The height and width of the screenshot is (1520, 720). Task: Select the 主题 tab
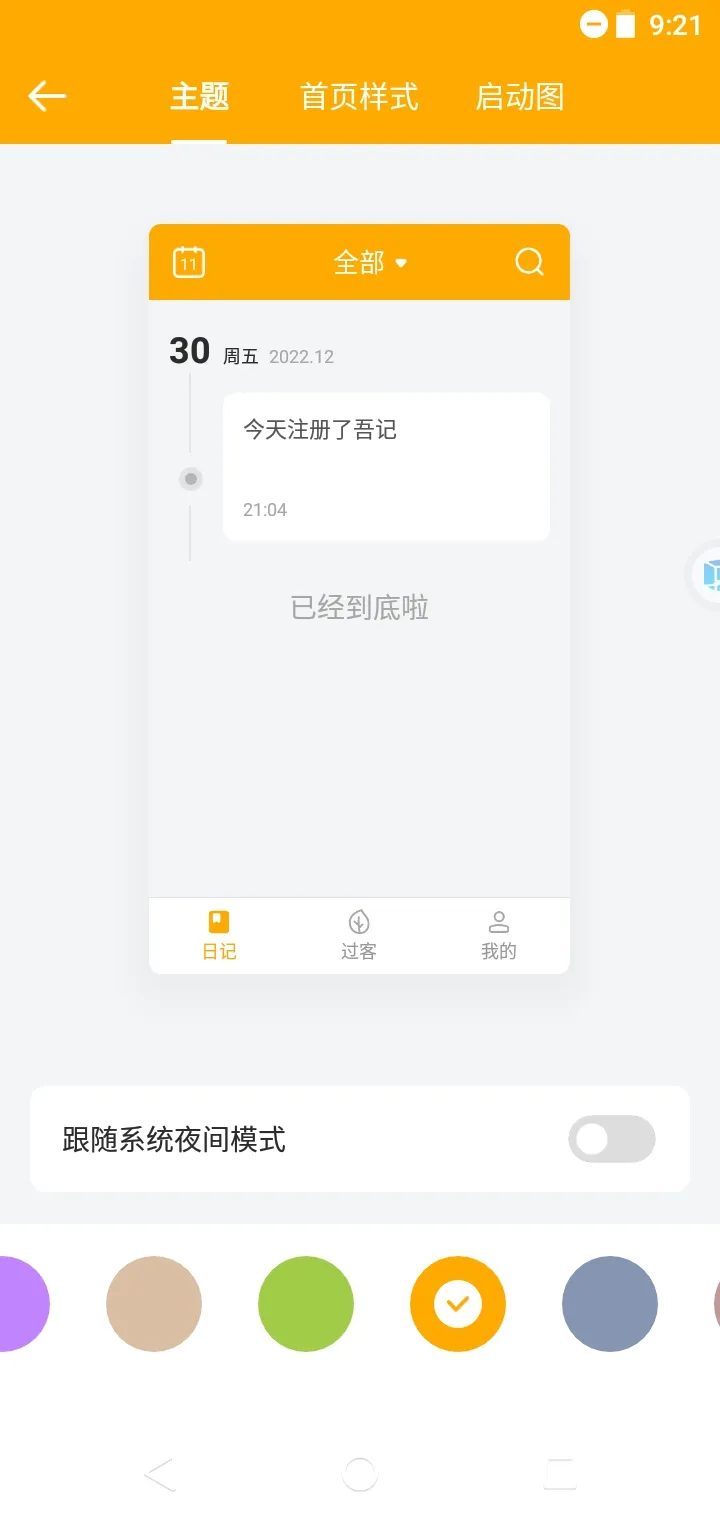pyautogui.click(x=199, y=97)
